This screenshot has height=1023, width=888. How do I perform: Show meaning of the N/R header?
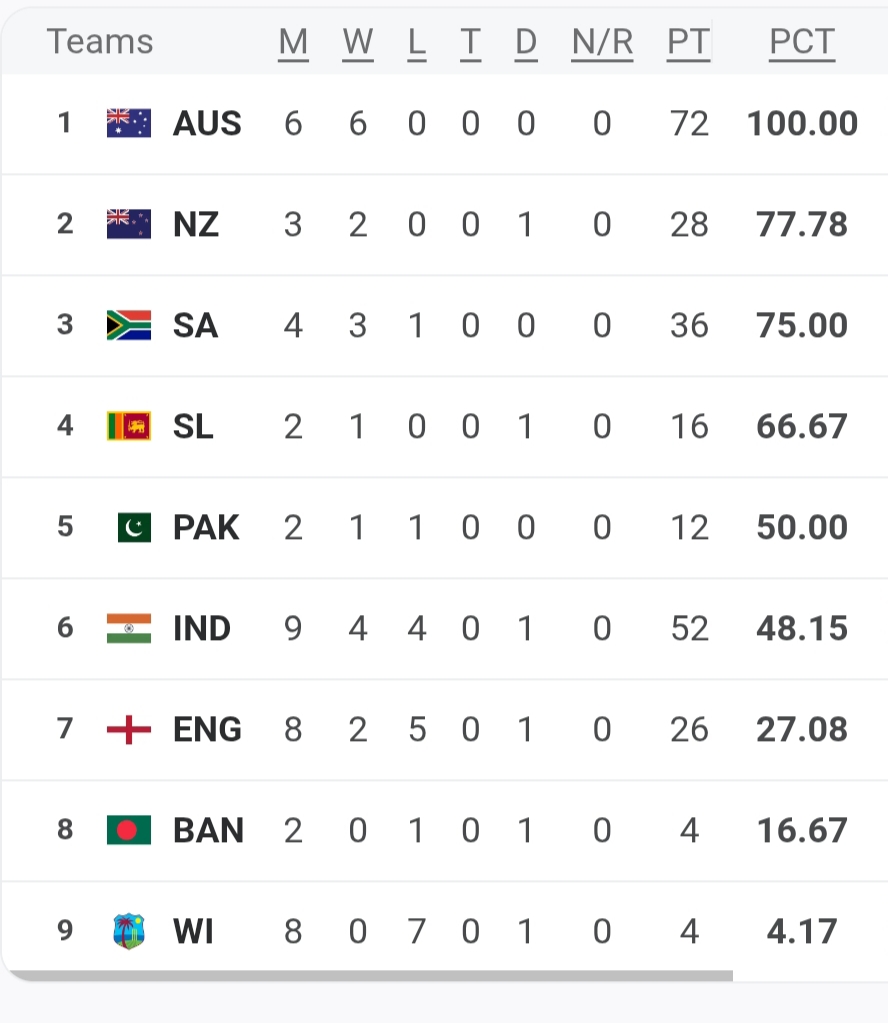[602, 42]
